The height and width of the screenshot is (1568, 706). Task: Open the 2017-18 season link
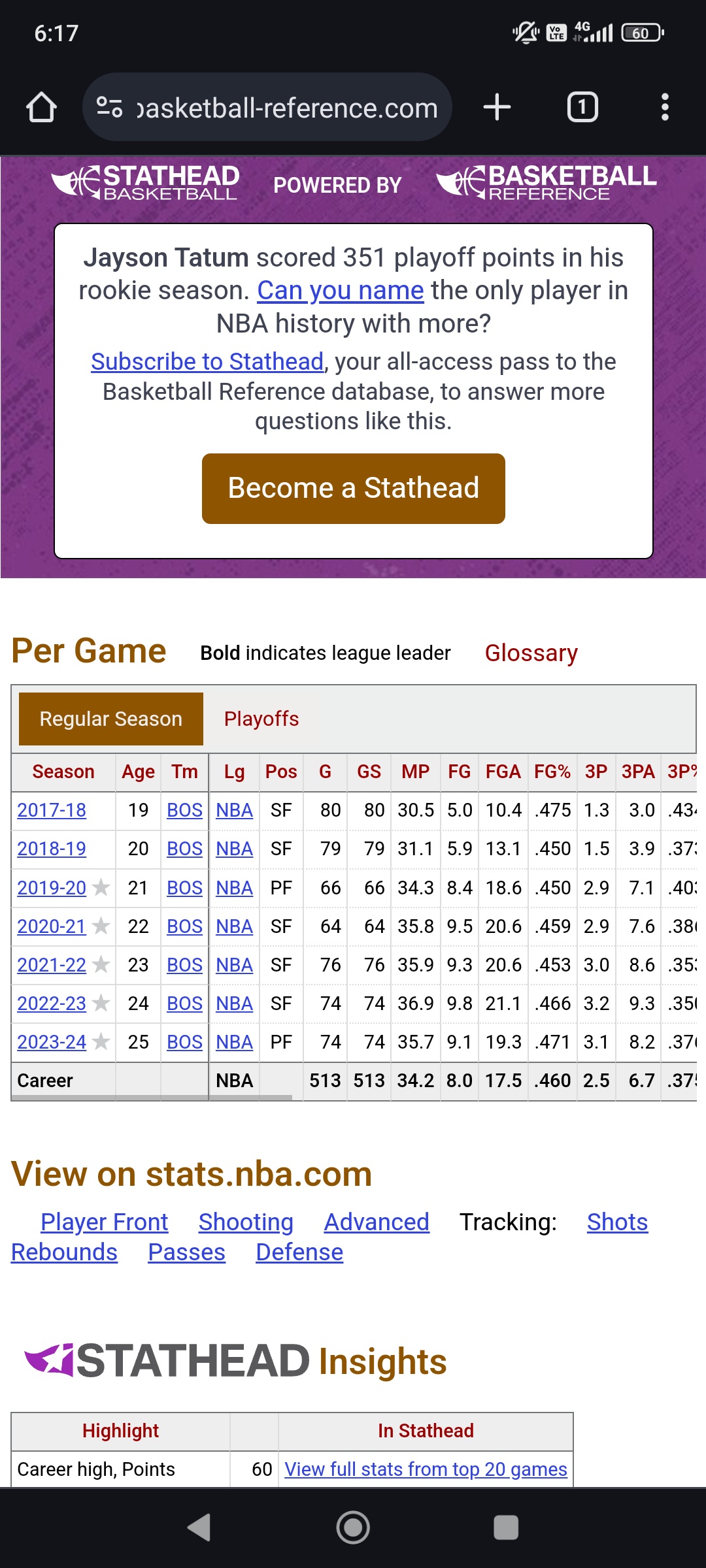coord(52,810)
